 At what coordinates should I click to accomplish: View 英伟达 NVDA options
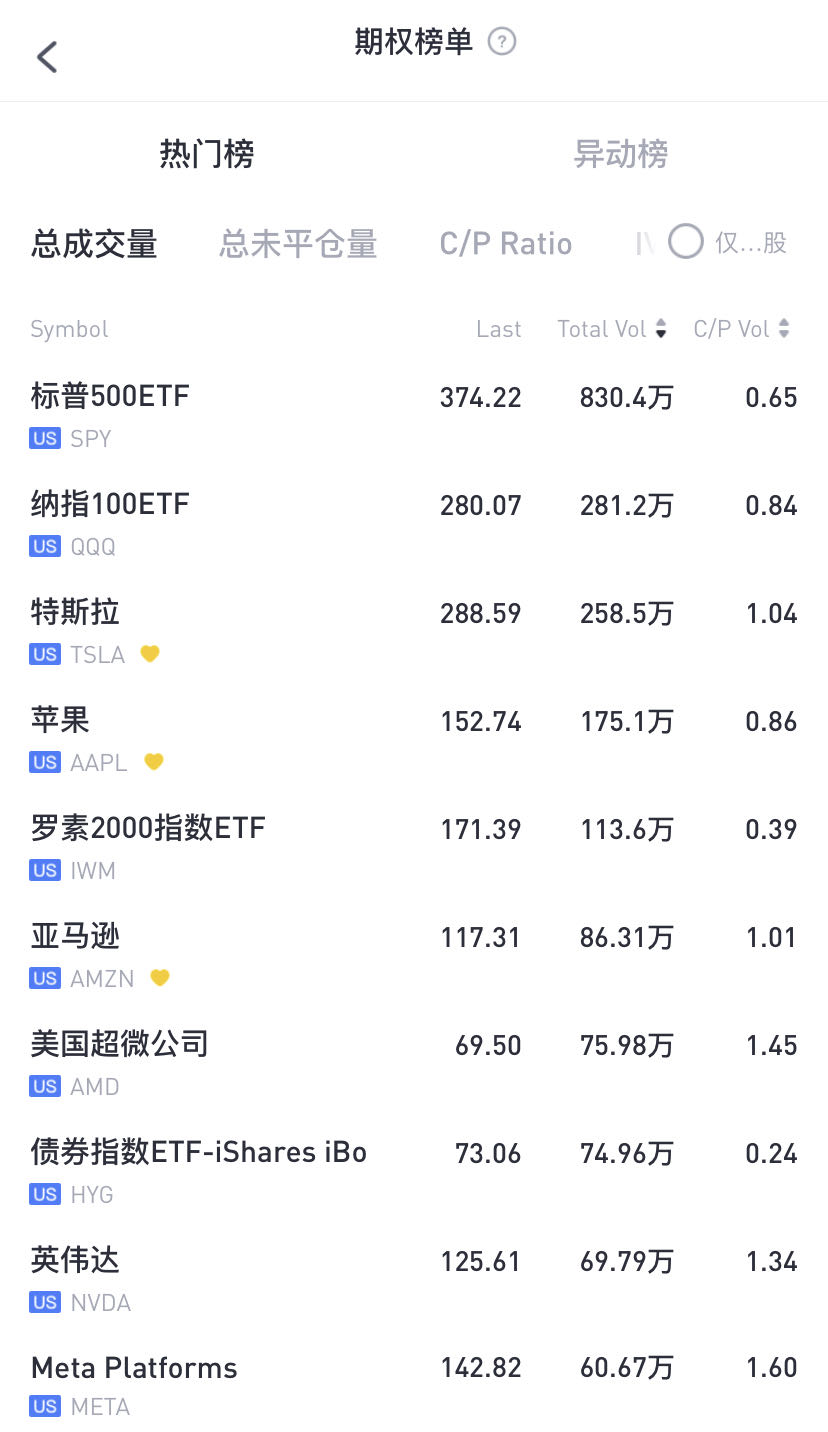[x=414, y=1279]
